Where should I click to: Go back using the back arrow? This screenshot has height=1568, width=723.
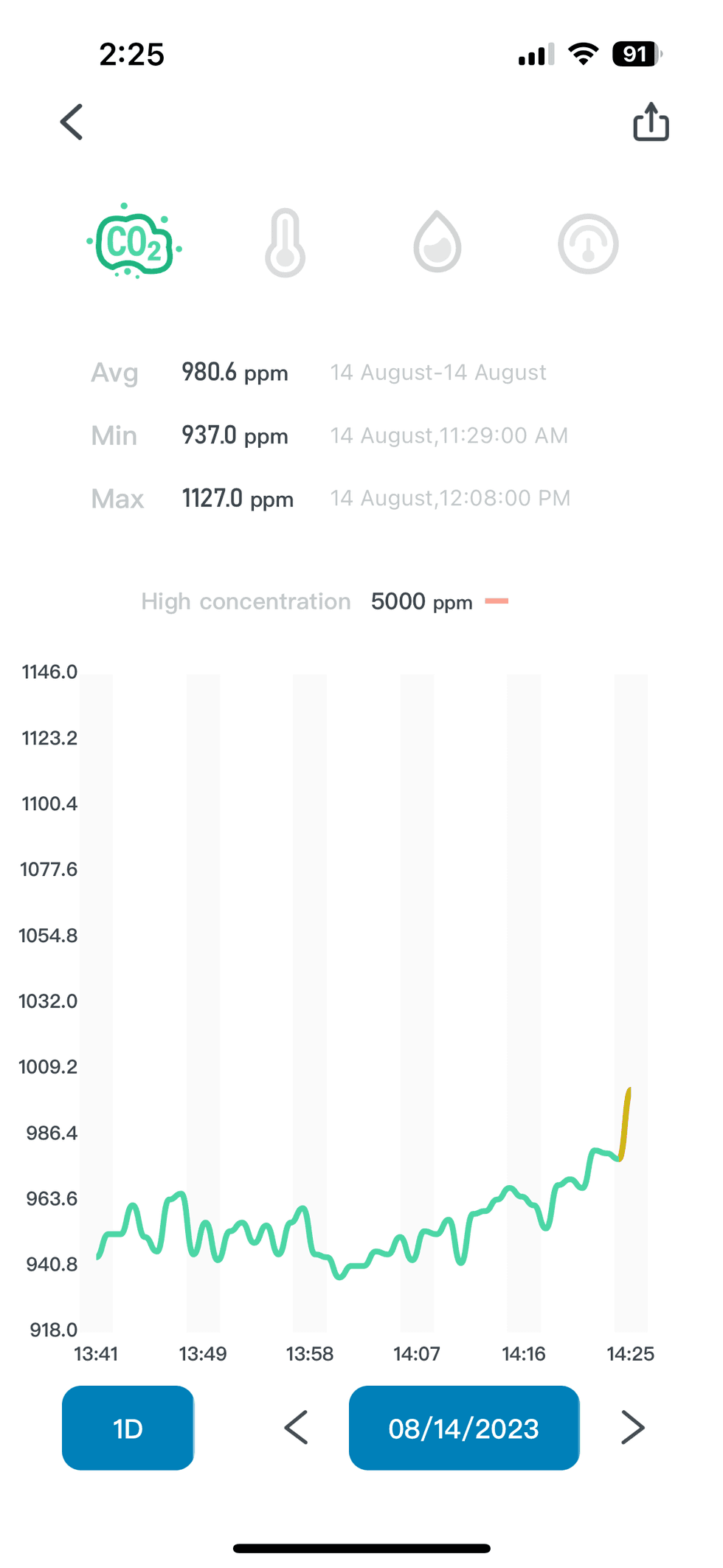(x=71, y=121)
